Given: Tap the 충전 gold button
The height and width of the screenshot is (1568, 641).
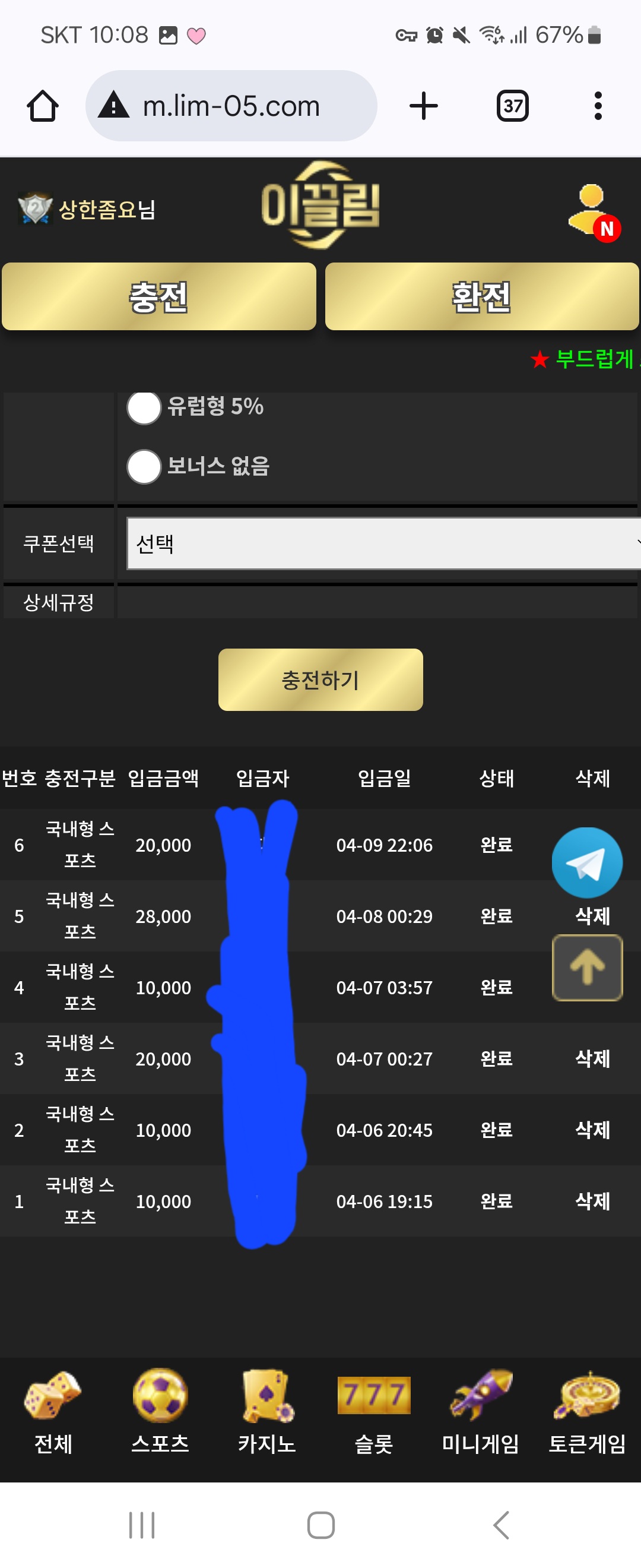Looking at the screenshot, I should pyautogui.click(x=158, y=296).
